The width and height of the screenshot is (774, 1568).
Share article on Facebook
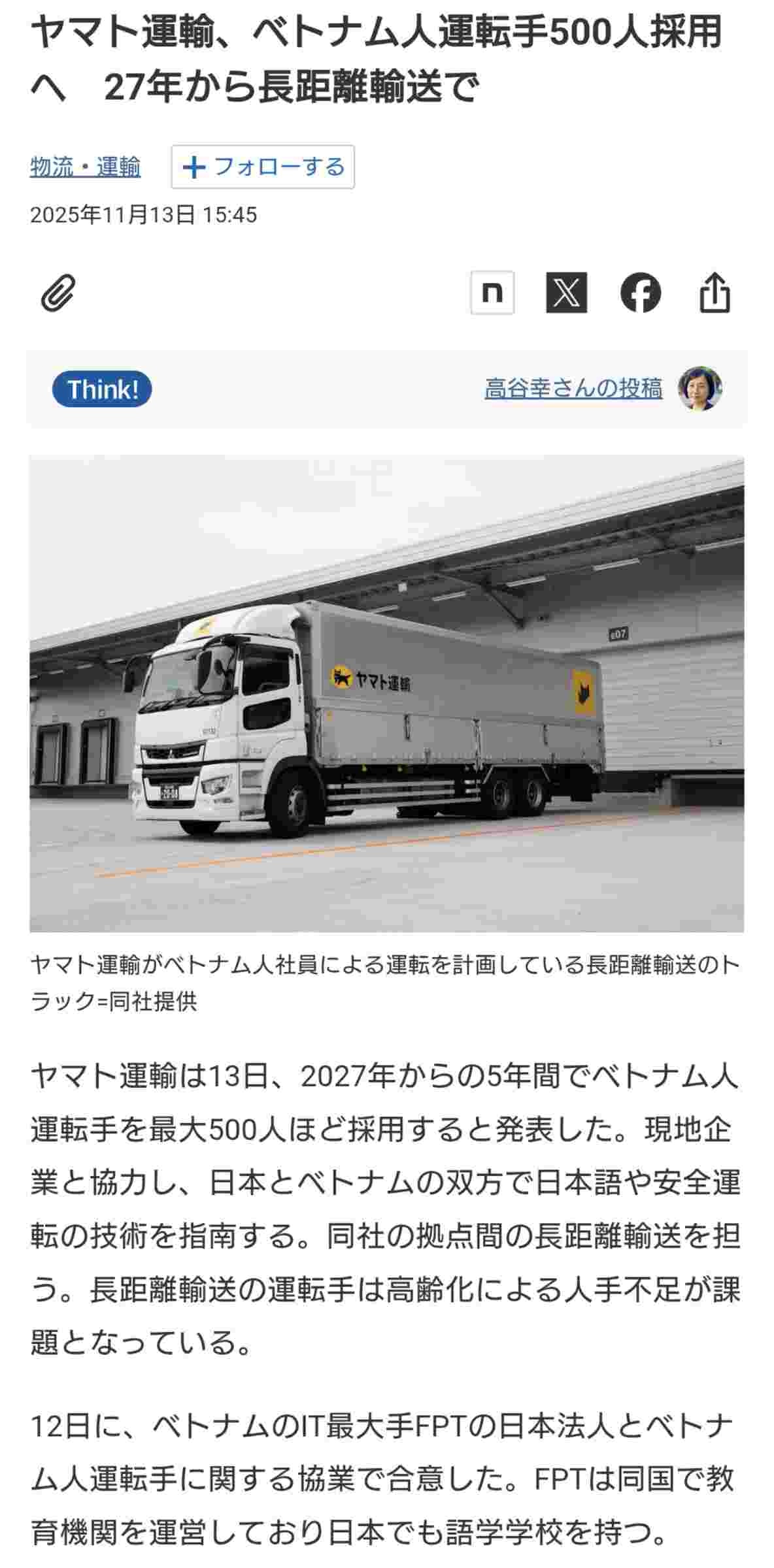641,292
